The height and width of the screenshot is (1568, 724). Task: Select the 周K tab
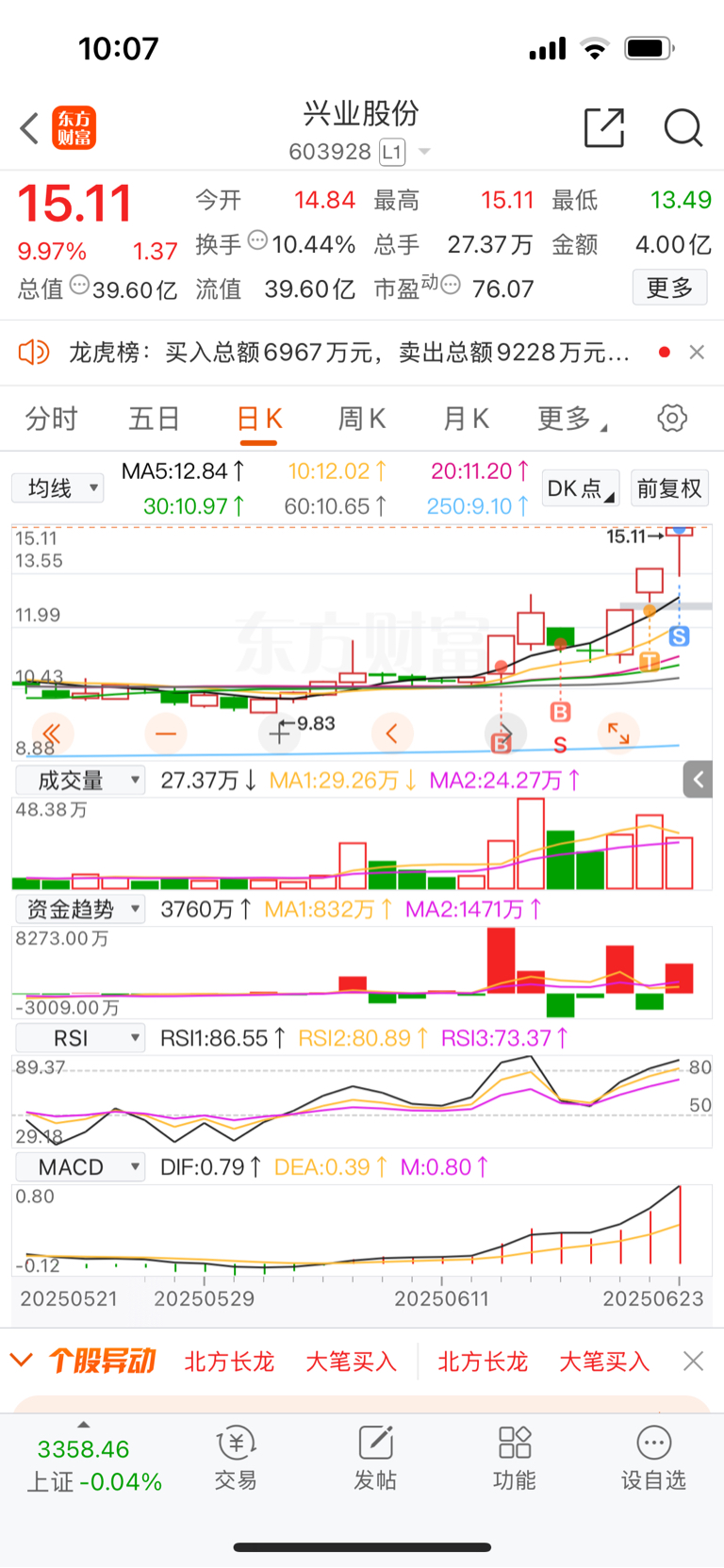[x=362, y=418]
